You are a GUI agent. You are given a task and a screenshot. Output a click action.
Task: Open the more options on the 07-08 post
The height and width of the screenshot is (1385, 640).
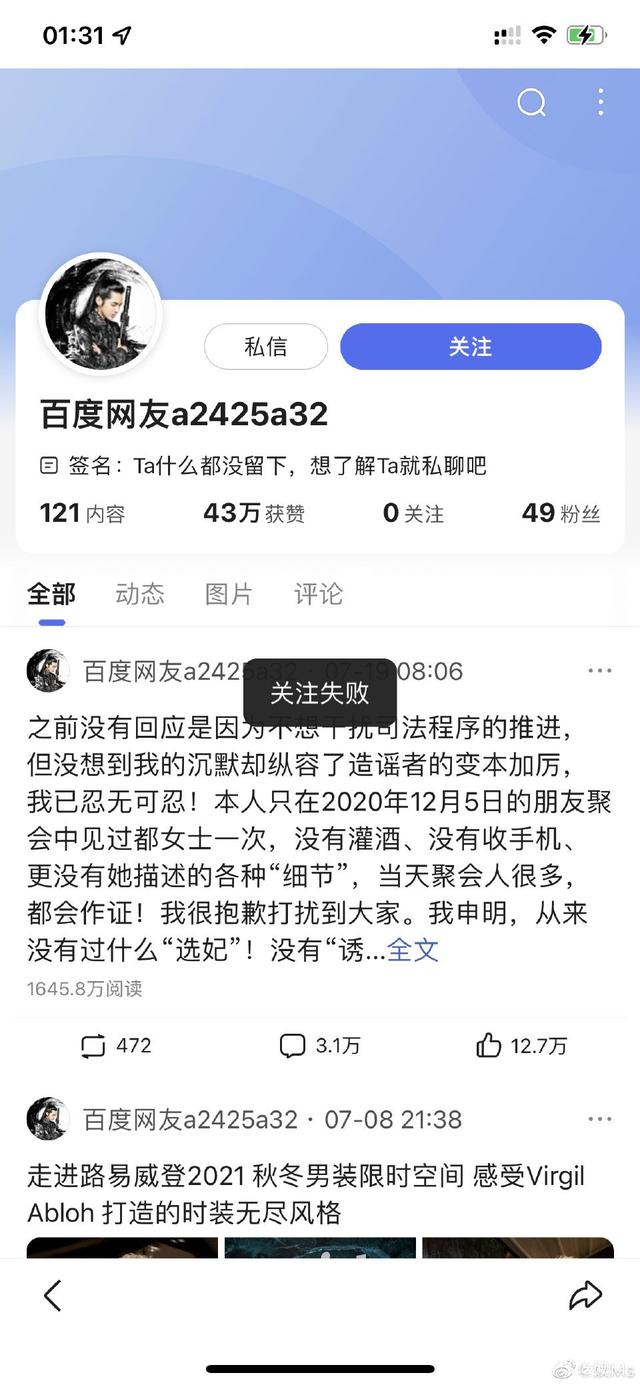point(599,1119)
